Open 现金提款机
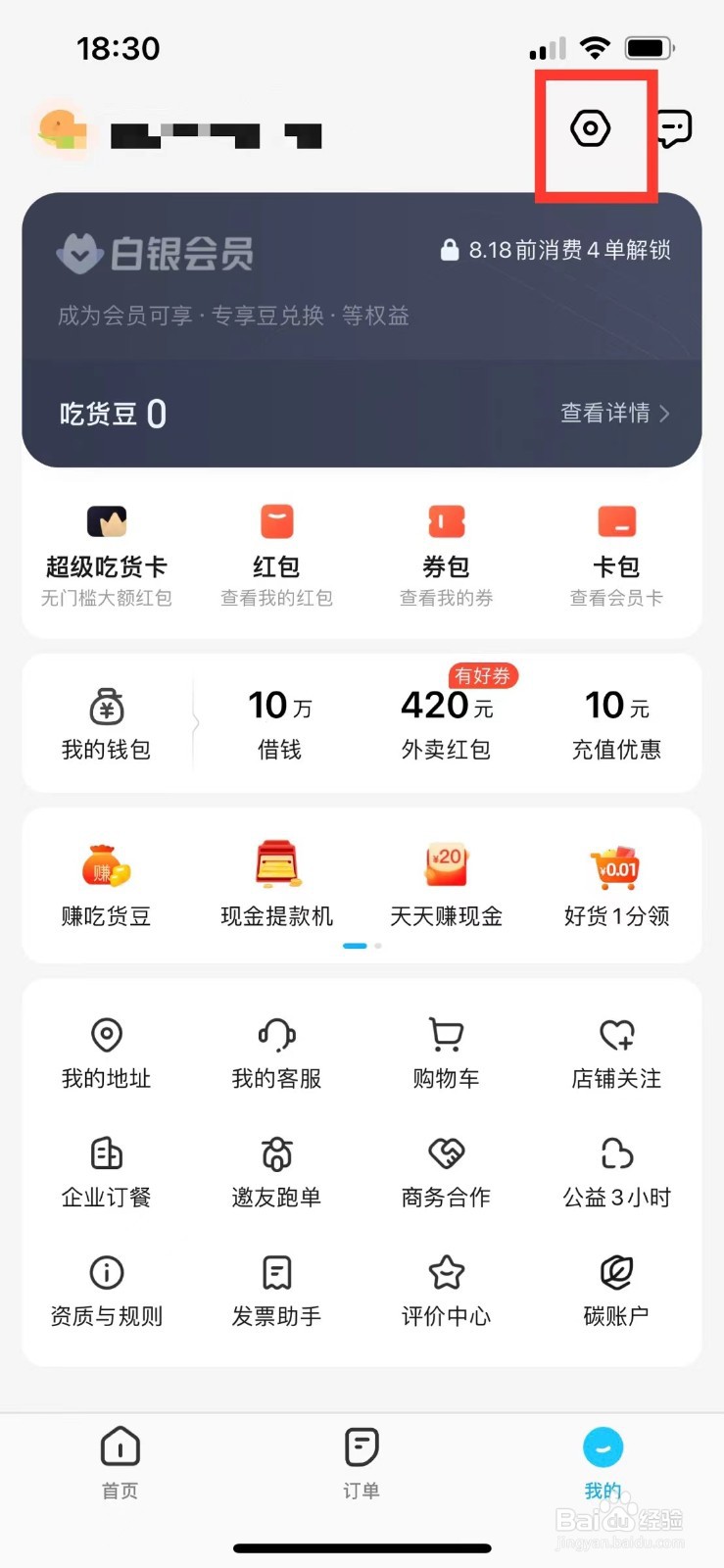 click(276, 885)
